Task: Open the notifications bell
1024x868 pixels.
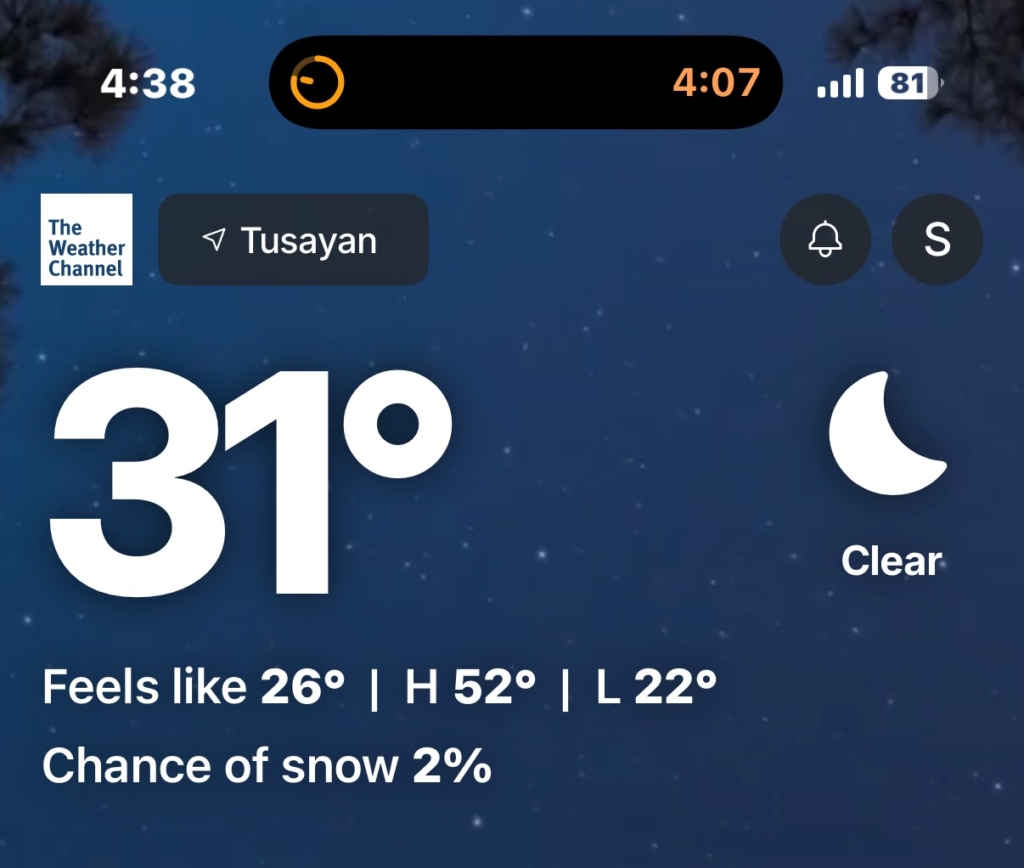Action: (x=825, y=240)
